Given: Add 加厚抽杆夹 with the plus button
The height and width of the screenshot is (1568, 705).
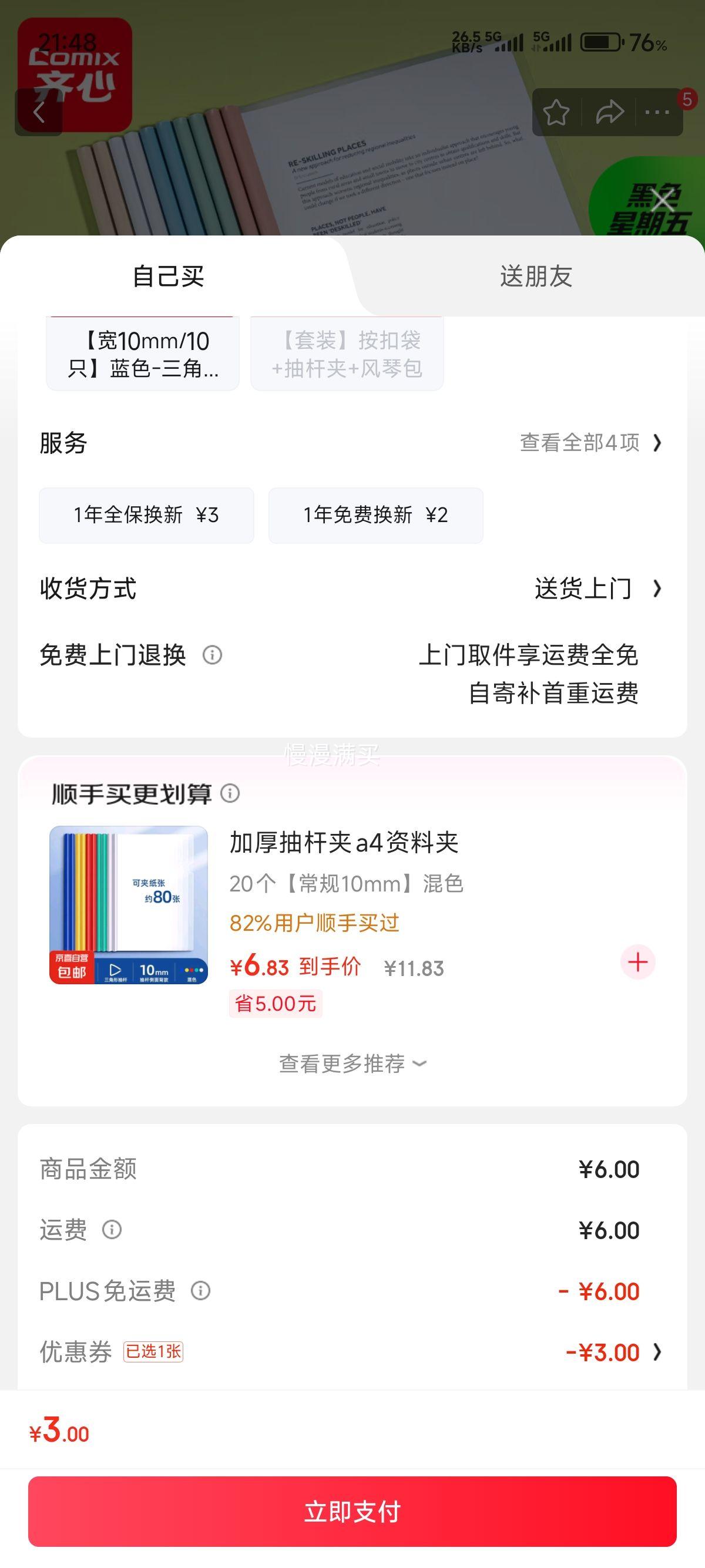Looking at the screenshot, I should (637, 963).
